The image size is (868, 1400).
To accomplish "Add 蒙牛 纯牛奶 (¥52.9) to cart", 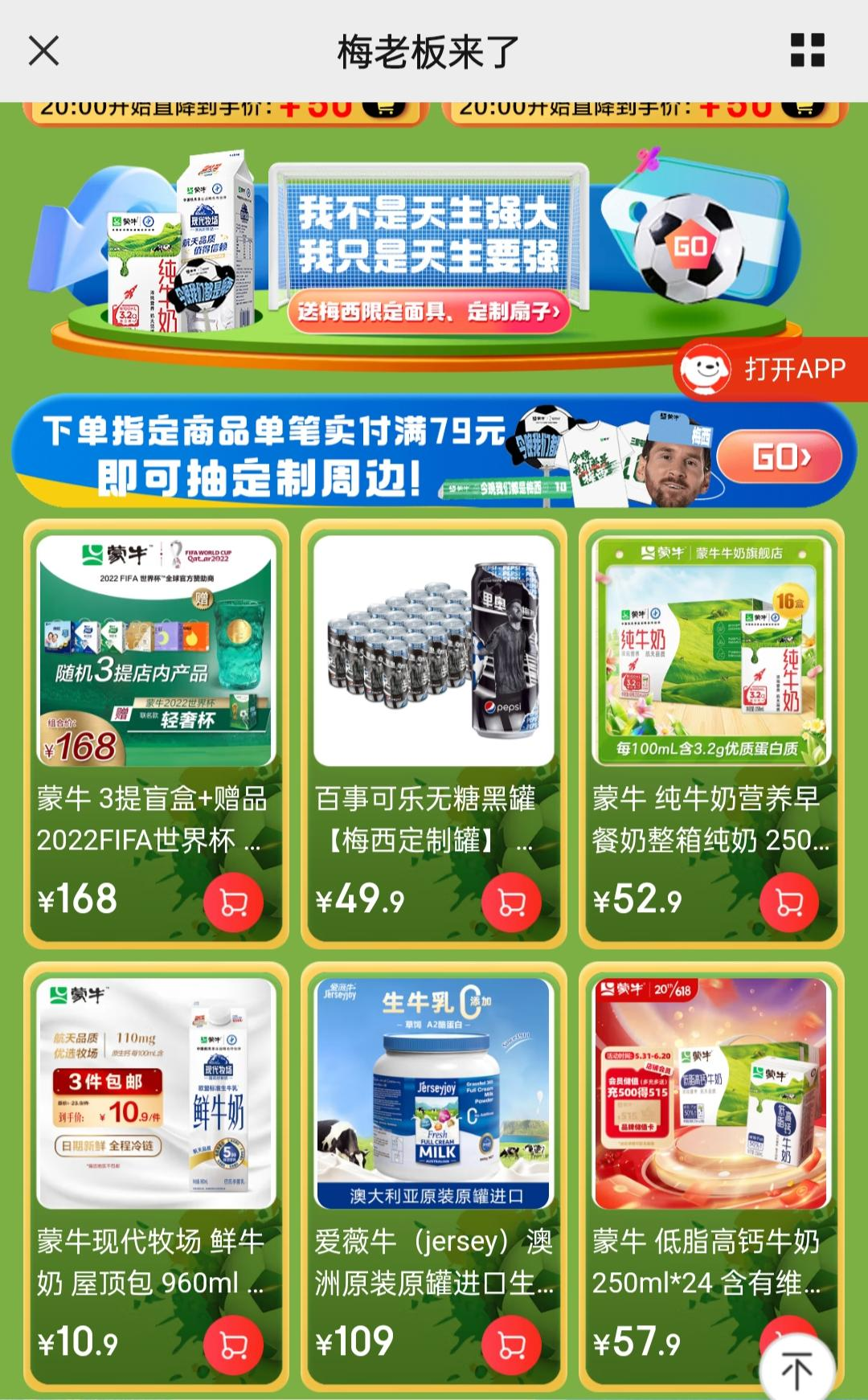I will point(788,903).
